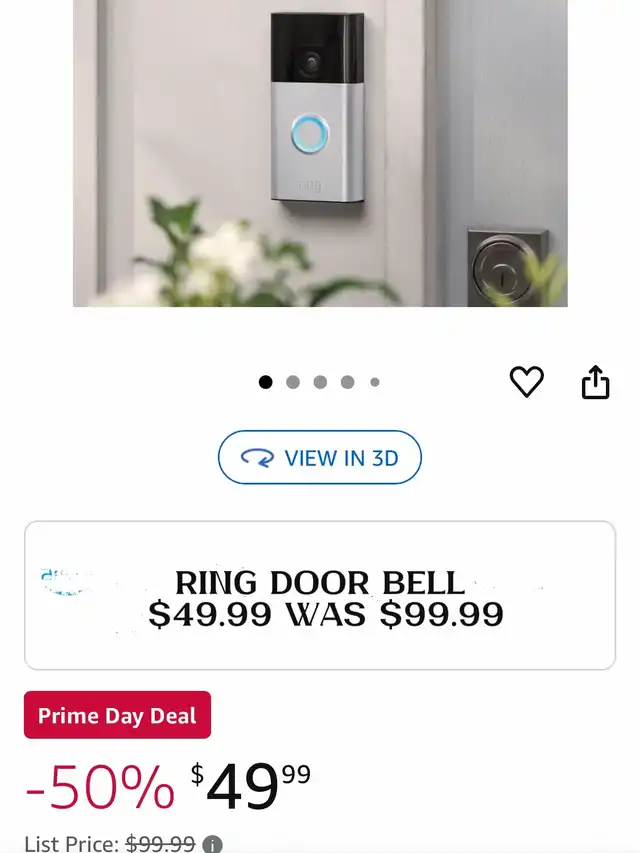Jump to the second image dot
640x853 pixels.
tap(293, 382)
